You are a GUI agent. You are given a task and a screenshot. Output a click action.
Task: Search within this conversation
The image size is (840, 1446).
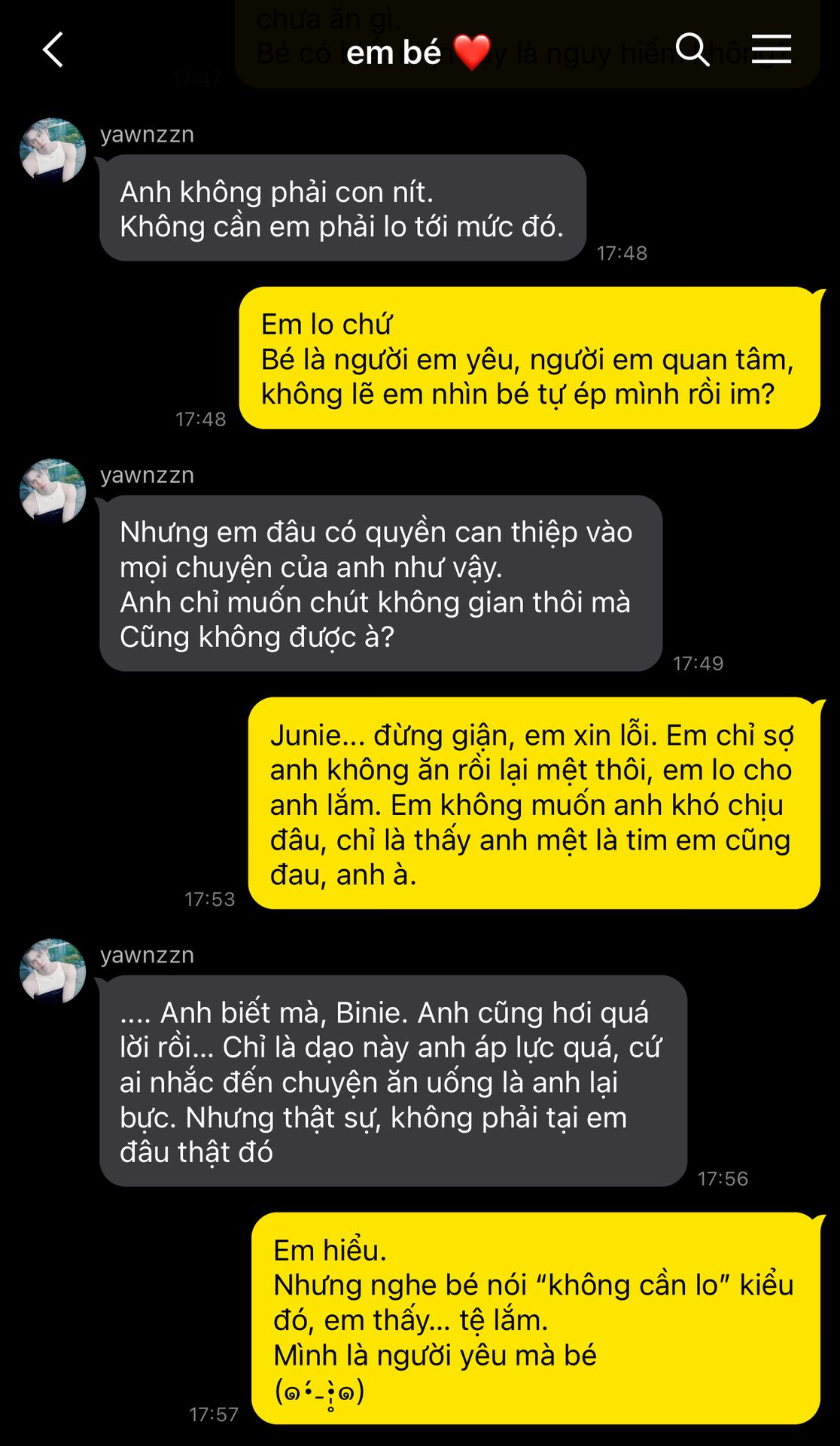692,50
